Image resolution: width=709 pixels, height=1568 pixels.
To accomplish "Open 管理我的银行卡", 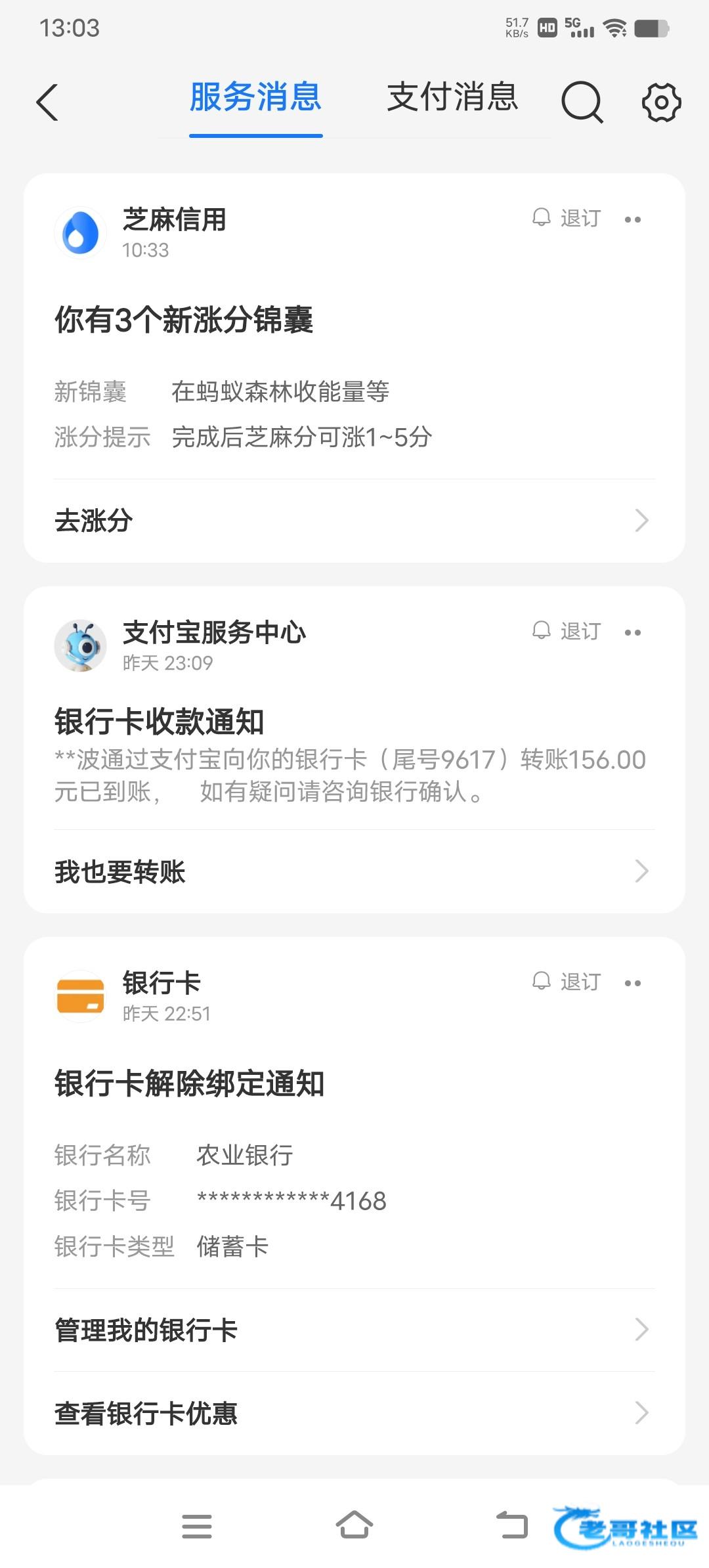I will click(x=354, y=1330).
